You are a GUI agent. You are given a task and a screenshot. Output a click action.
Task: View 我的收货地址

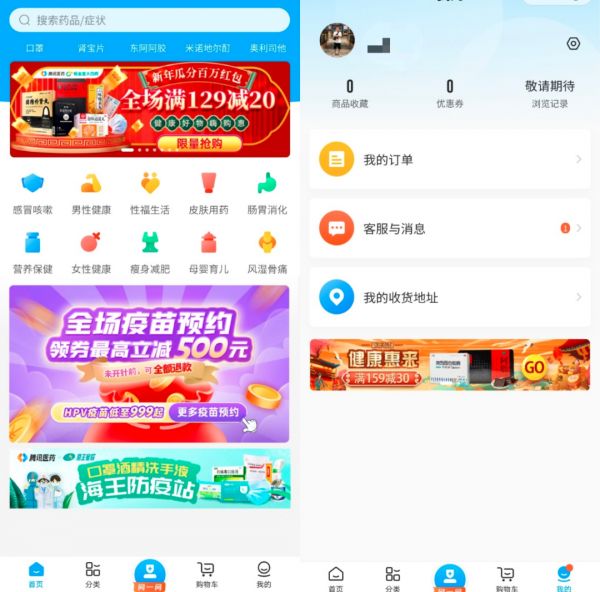coord(449,297)
